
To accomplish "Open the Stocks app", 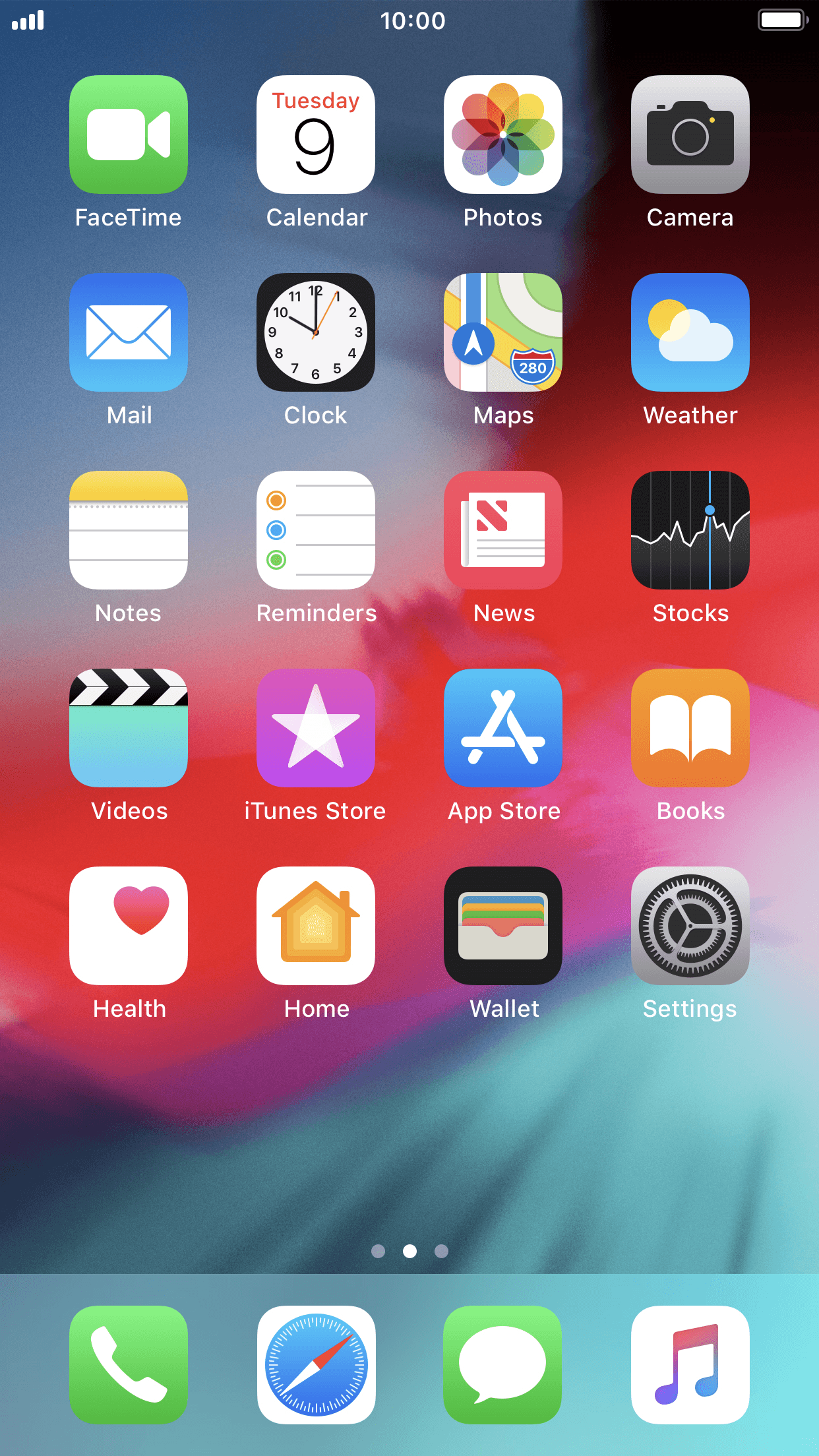I will pos(690,530).
